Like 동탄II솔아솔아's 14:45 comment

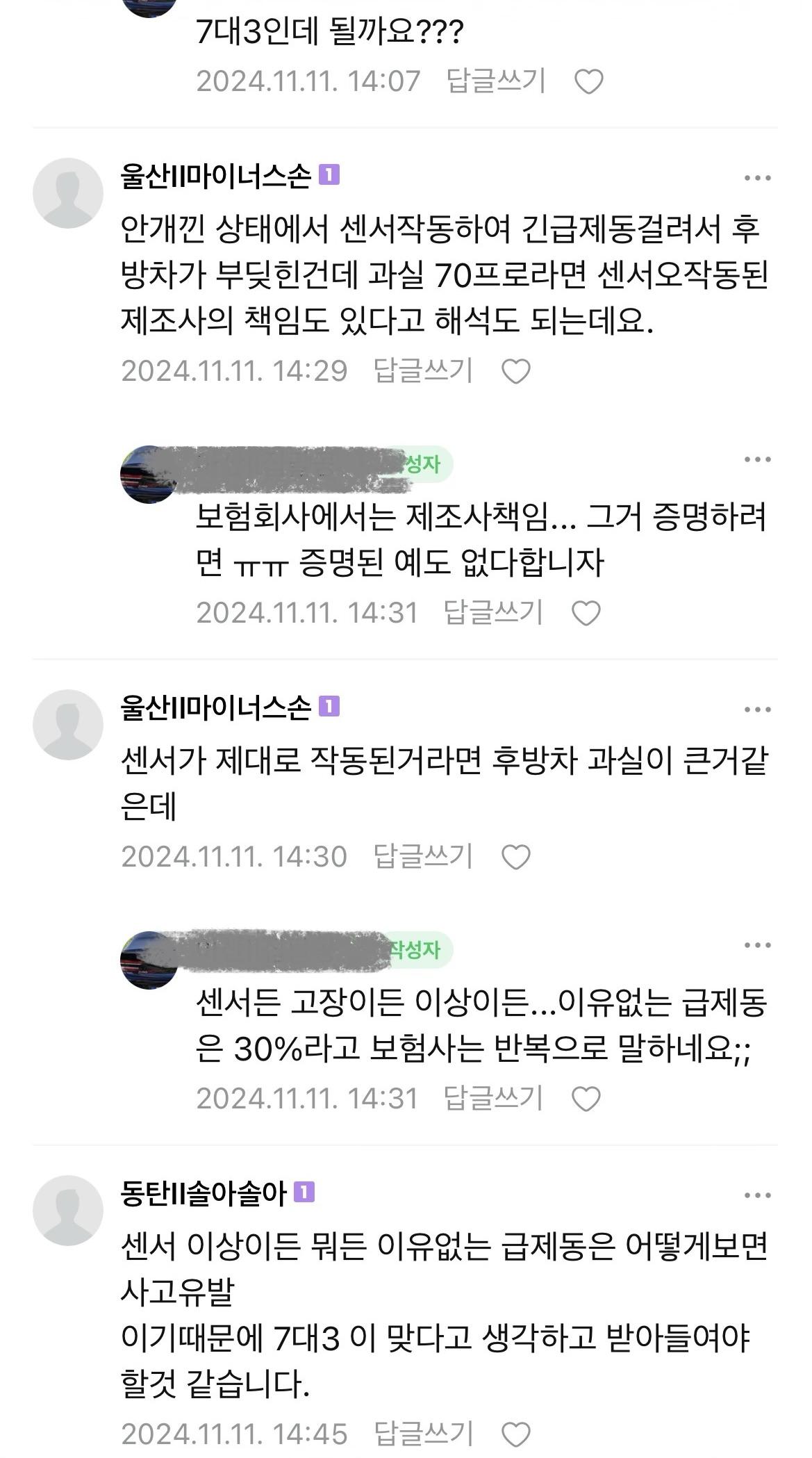point(516,1434)
